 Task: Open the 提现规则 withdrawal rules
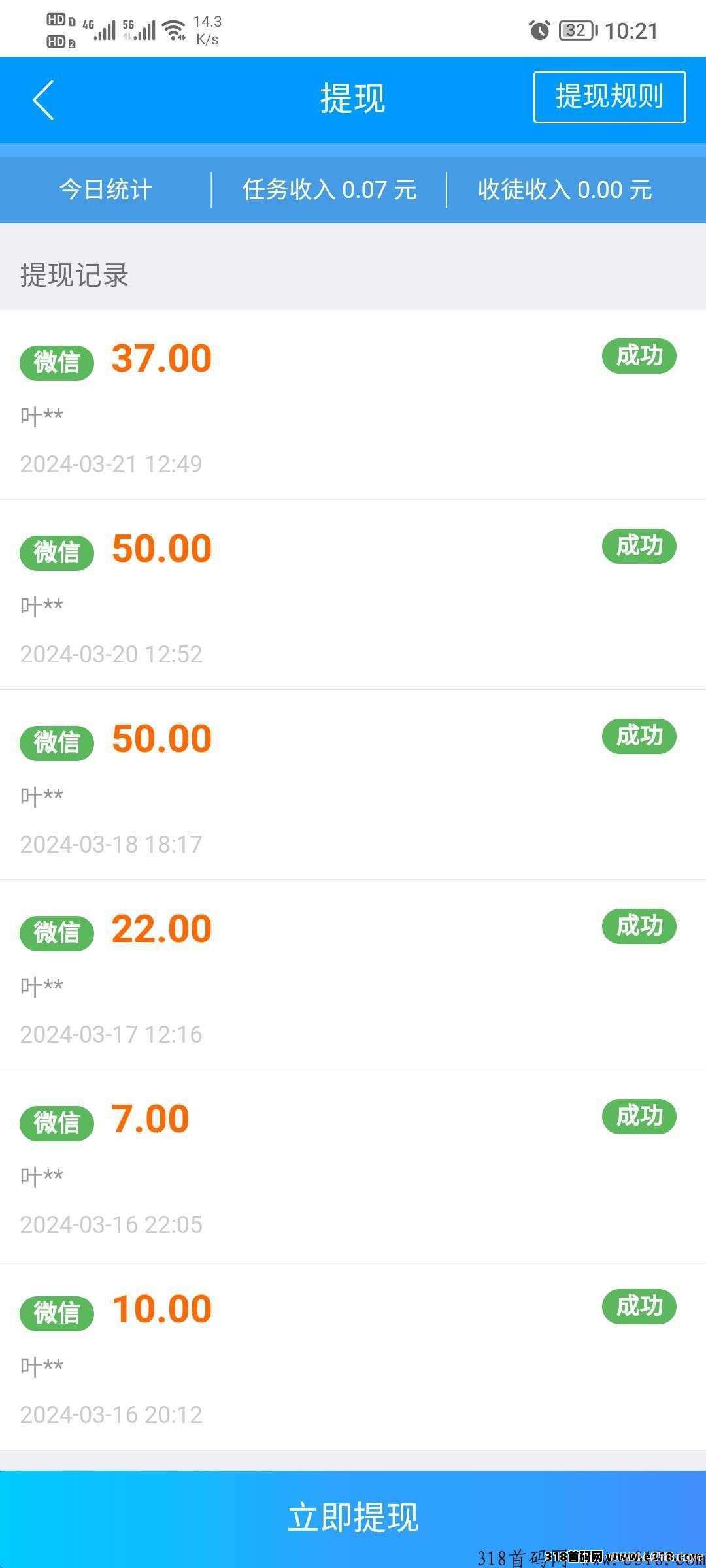[x=609, y=97]
